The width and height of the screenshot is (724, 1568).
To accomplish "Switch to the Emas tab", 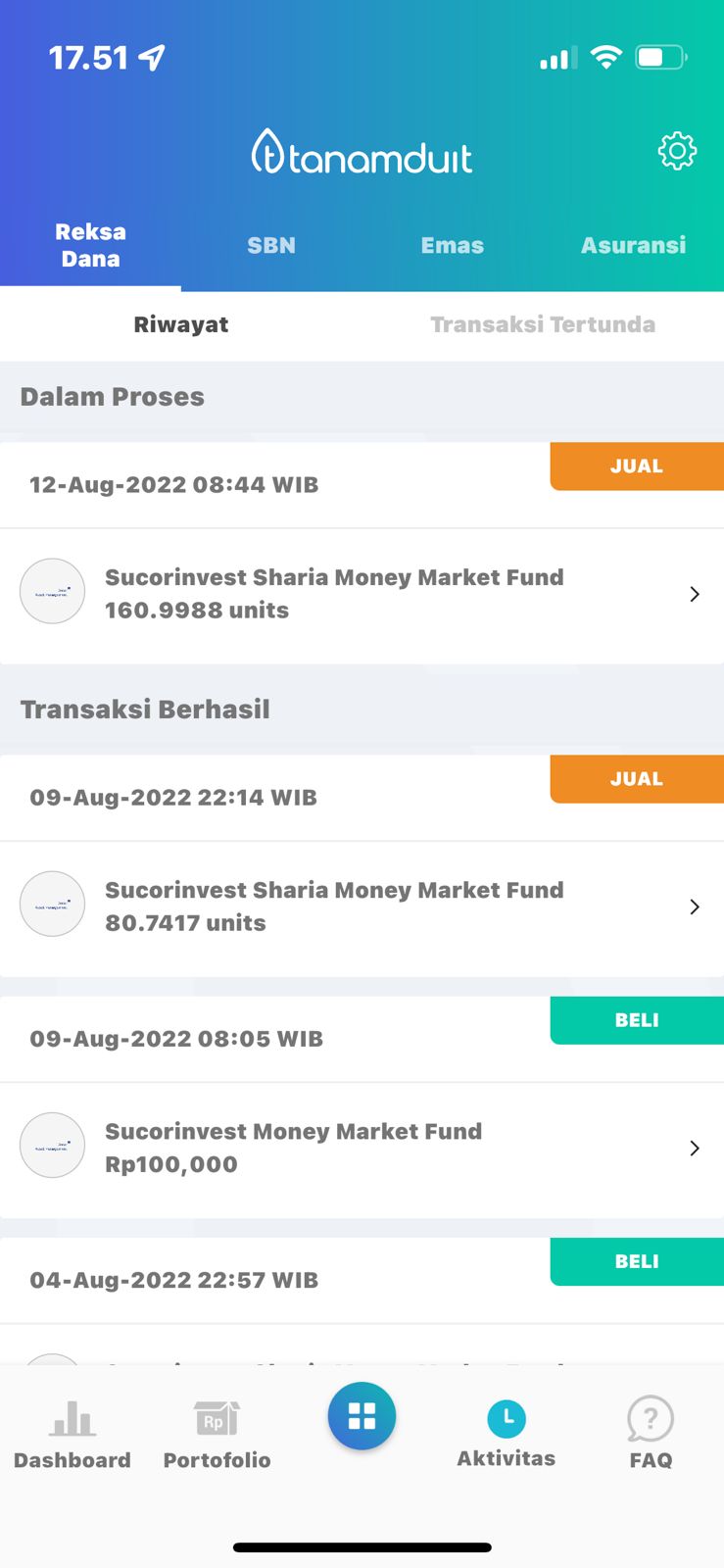I will coord(452,245).
